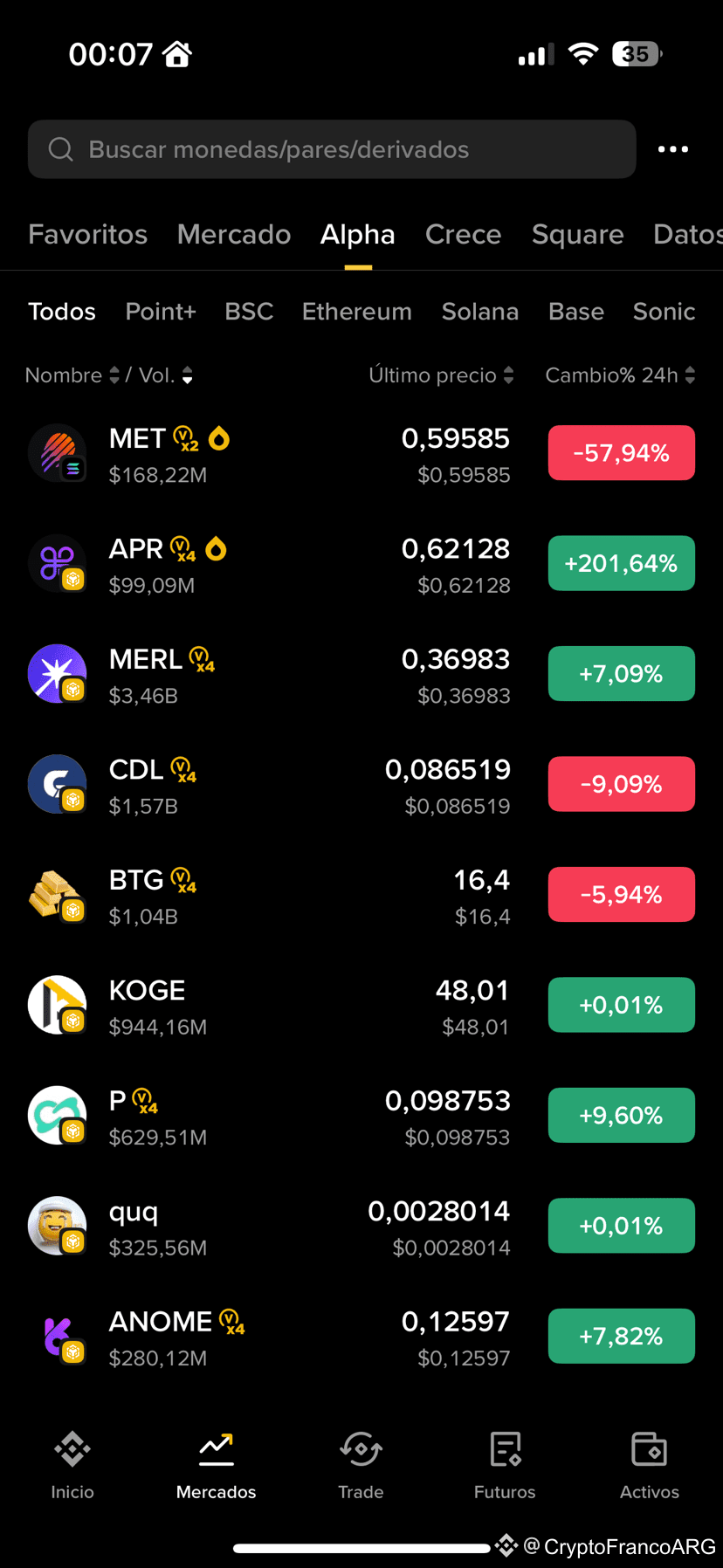Toggle the Último precio sort order
723x1568 pixels.
pos(441,375)
